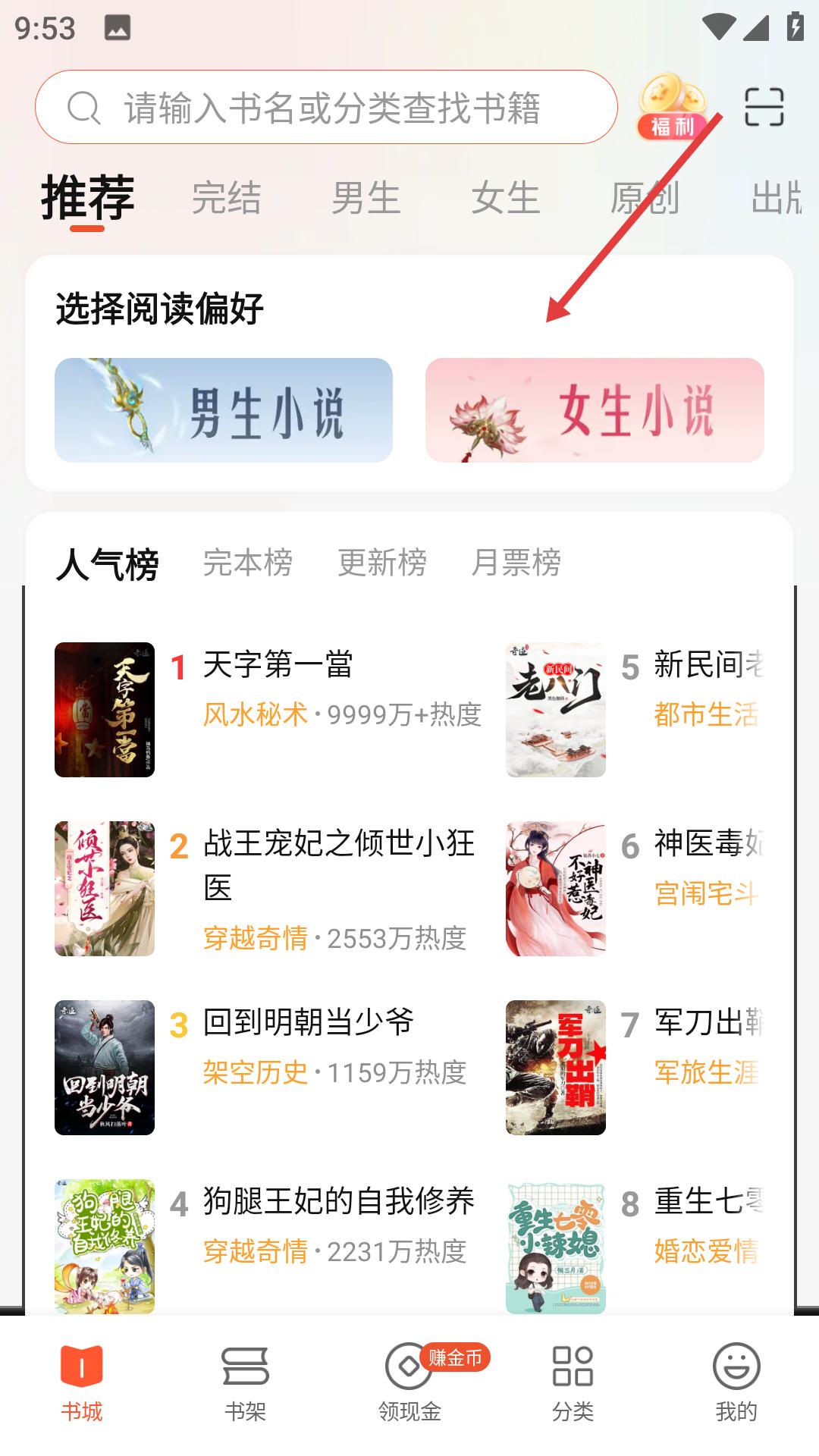819x1456 pixels.
Task: Choose 男生小说 reading preference
Action: click(224, 410)
